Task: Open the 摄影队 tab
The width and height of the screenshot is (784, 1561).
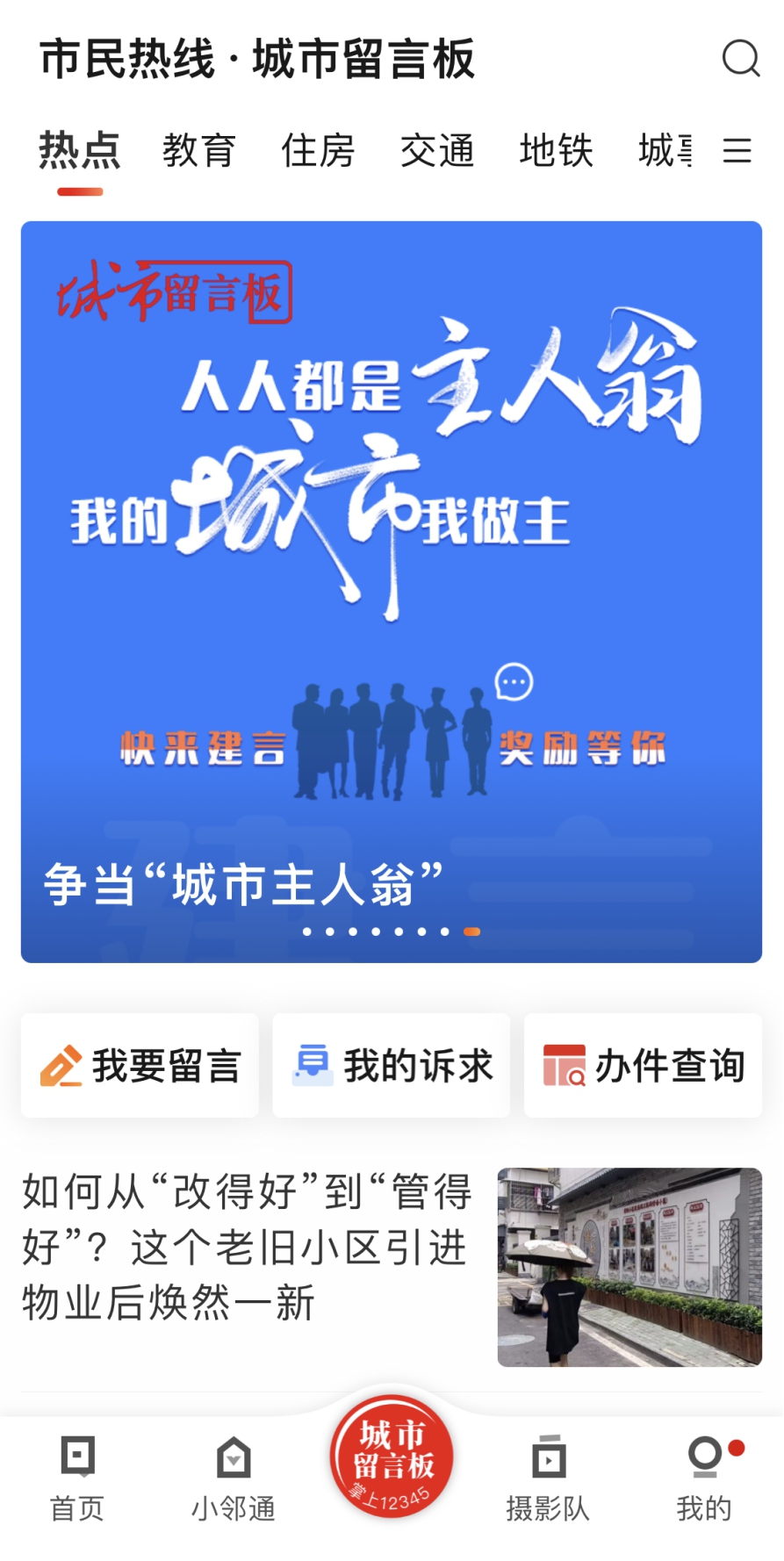Action: (548, 1478)
